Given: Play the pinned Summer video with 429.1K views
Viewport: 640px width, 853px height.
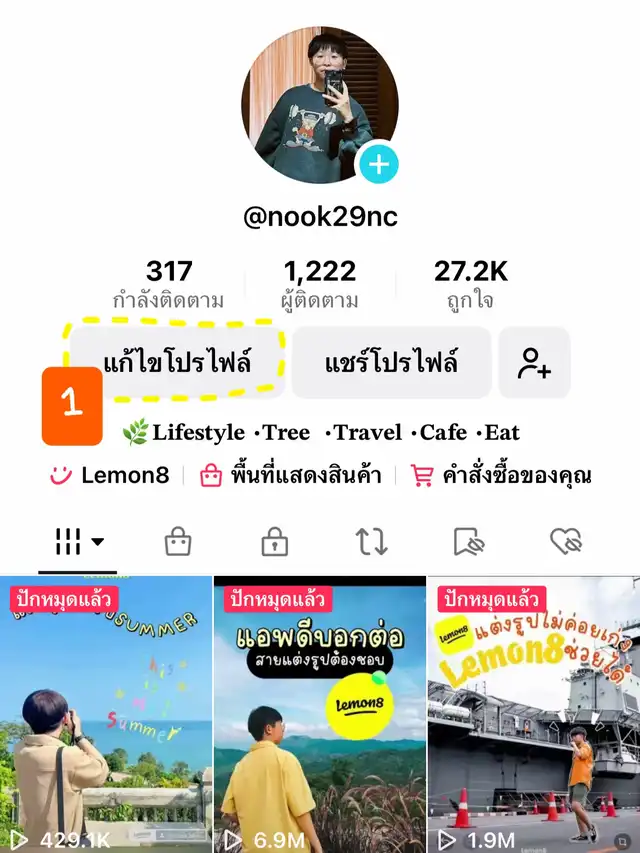Looking at the screenshot, I should tap(105, 715).
